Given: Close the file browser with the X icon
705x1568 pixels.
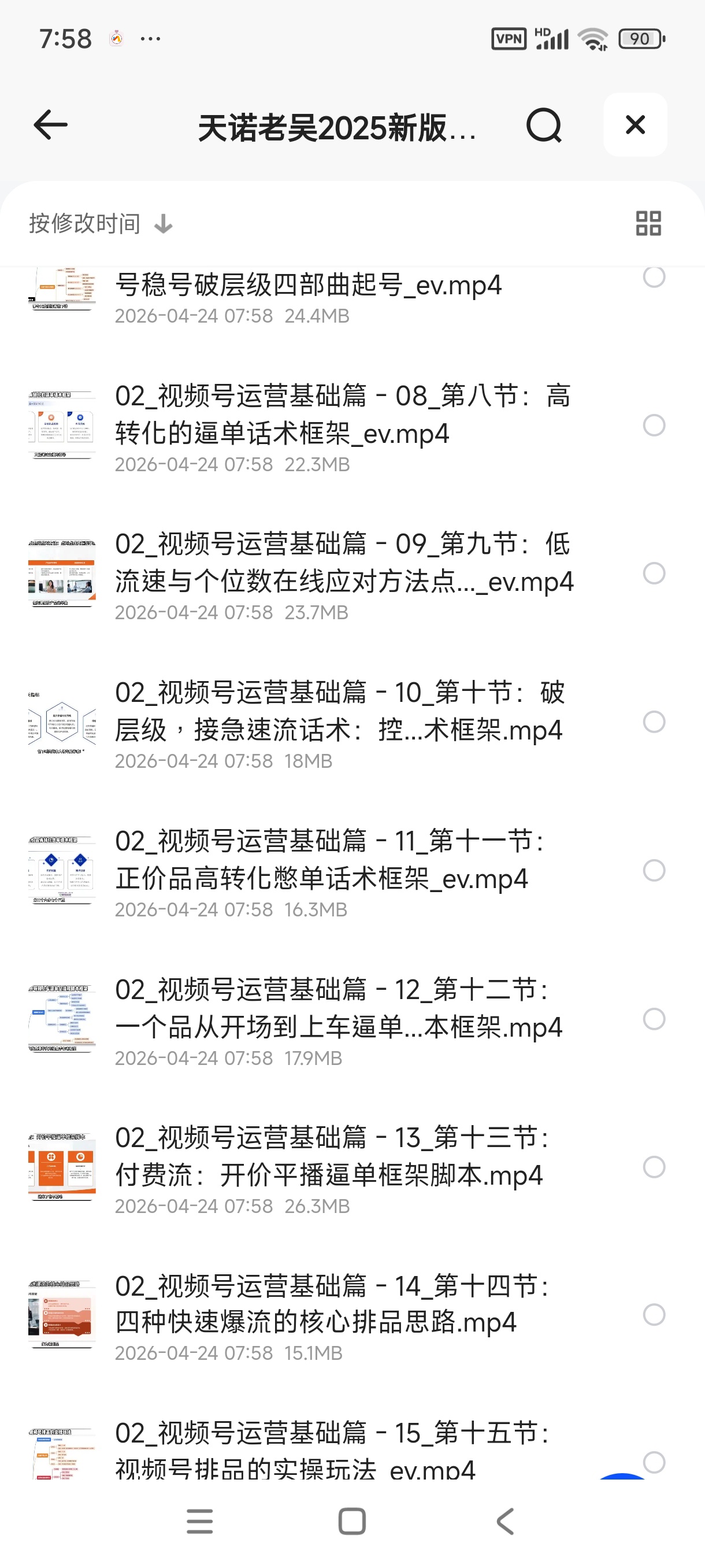Looking at the screenshot, I should point(635,125).
